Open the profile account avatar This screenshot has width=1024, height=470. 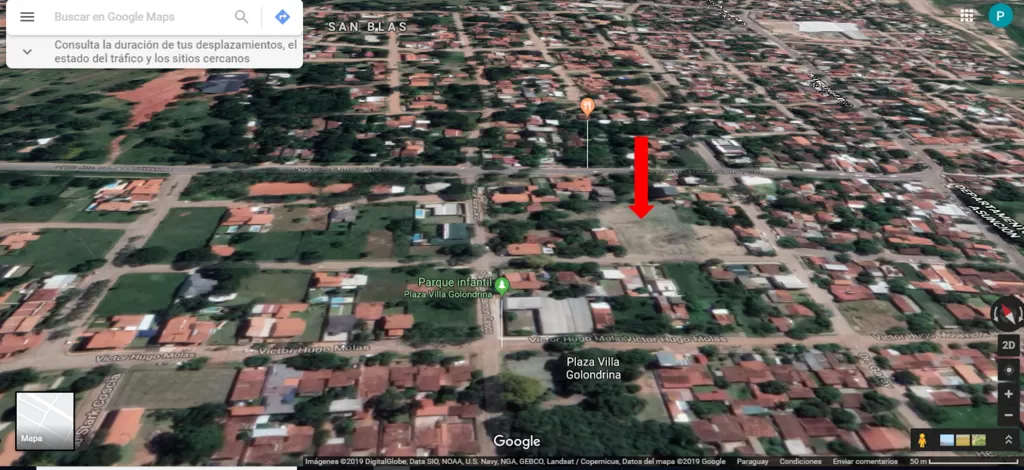[x=1000, y=15]
